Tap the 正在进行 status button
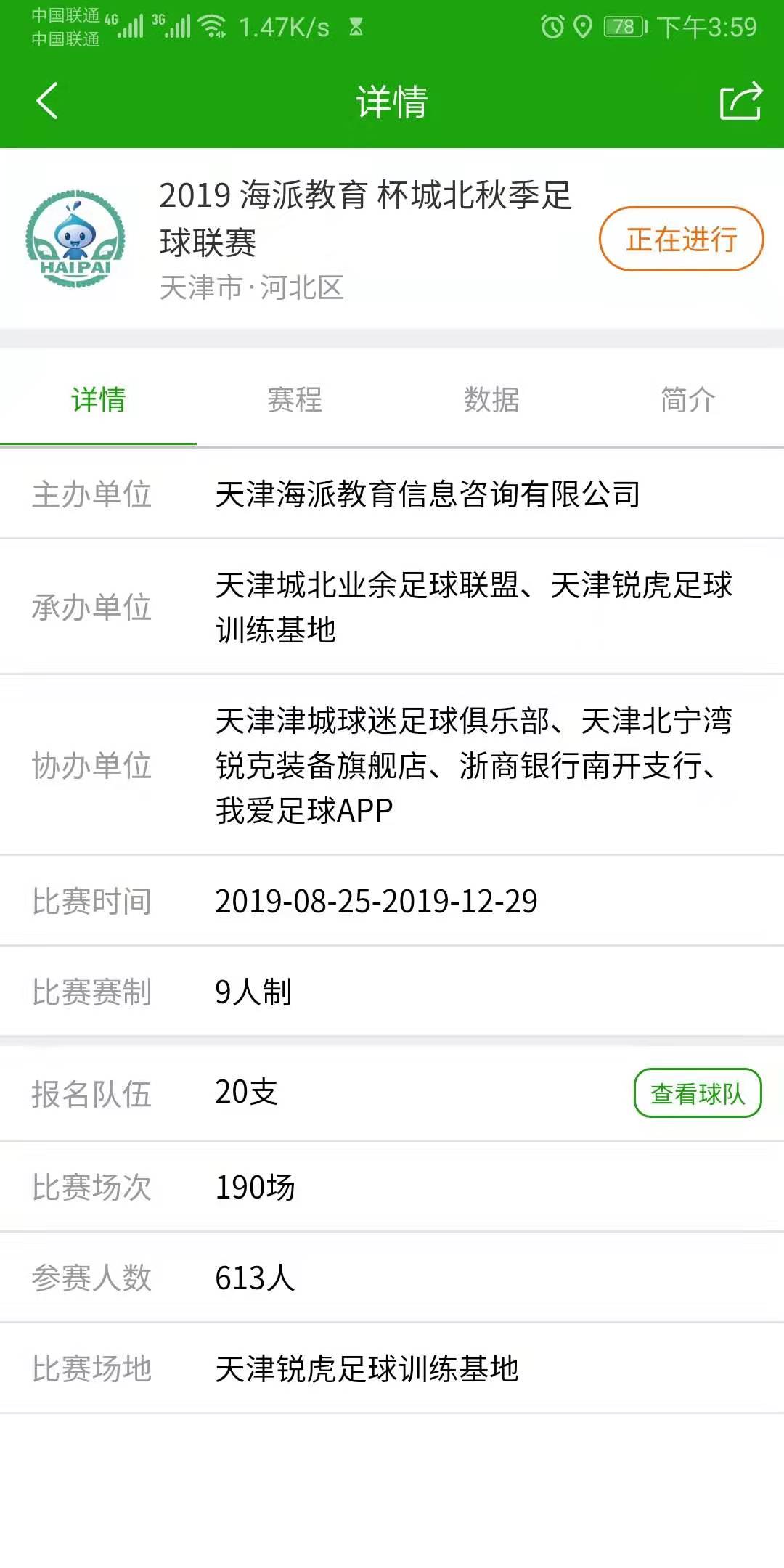Screen dimensions: 784x1568 (x=681, y=240)
